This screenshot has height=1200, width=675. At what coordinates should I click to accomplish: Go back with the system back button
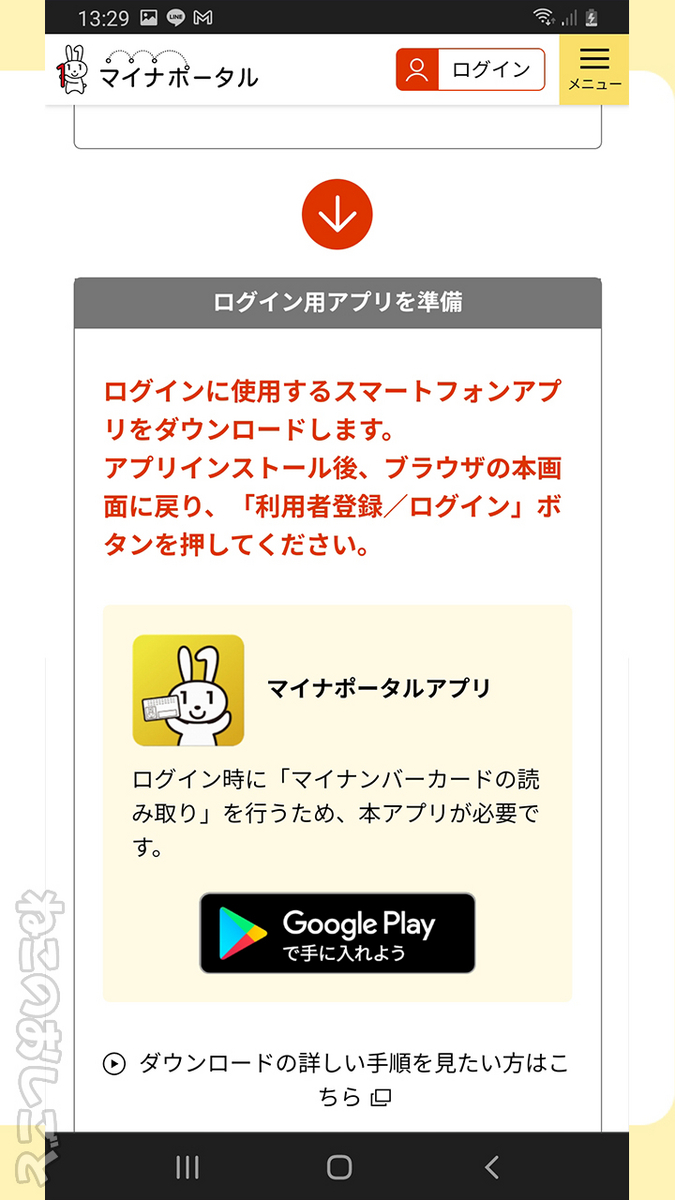(x=491, y=1166)
